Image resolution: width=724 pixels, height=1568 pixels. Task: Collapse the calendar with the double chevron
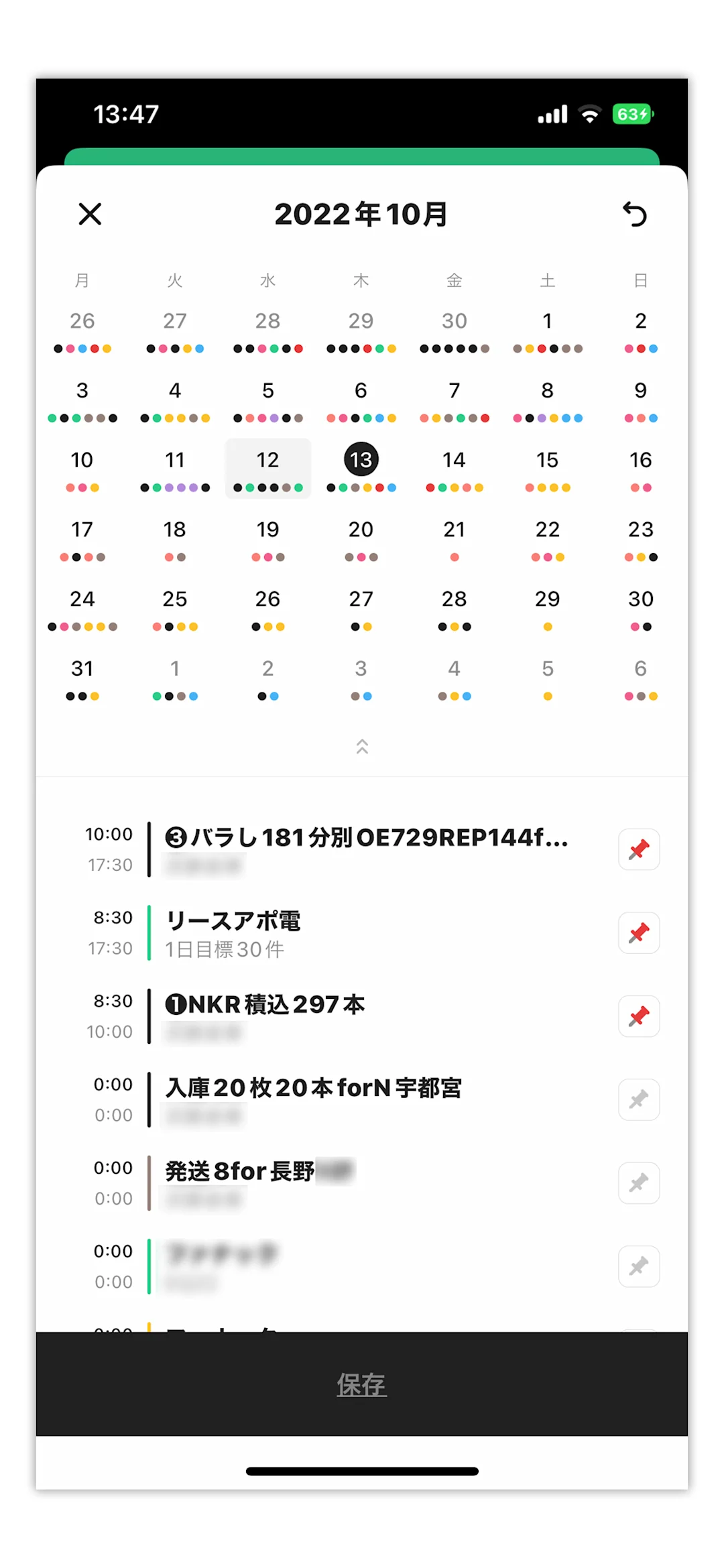pyautogui.click(x=362, y=746)
